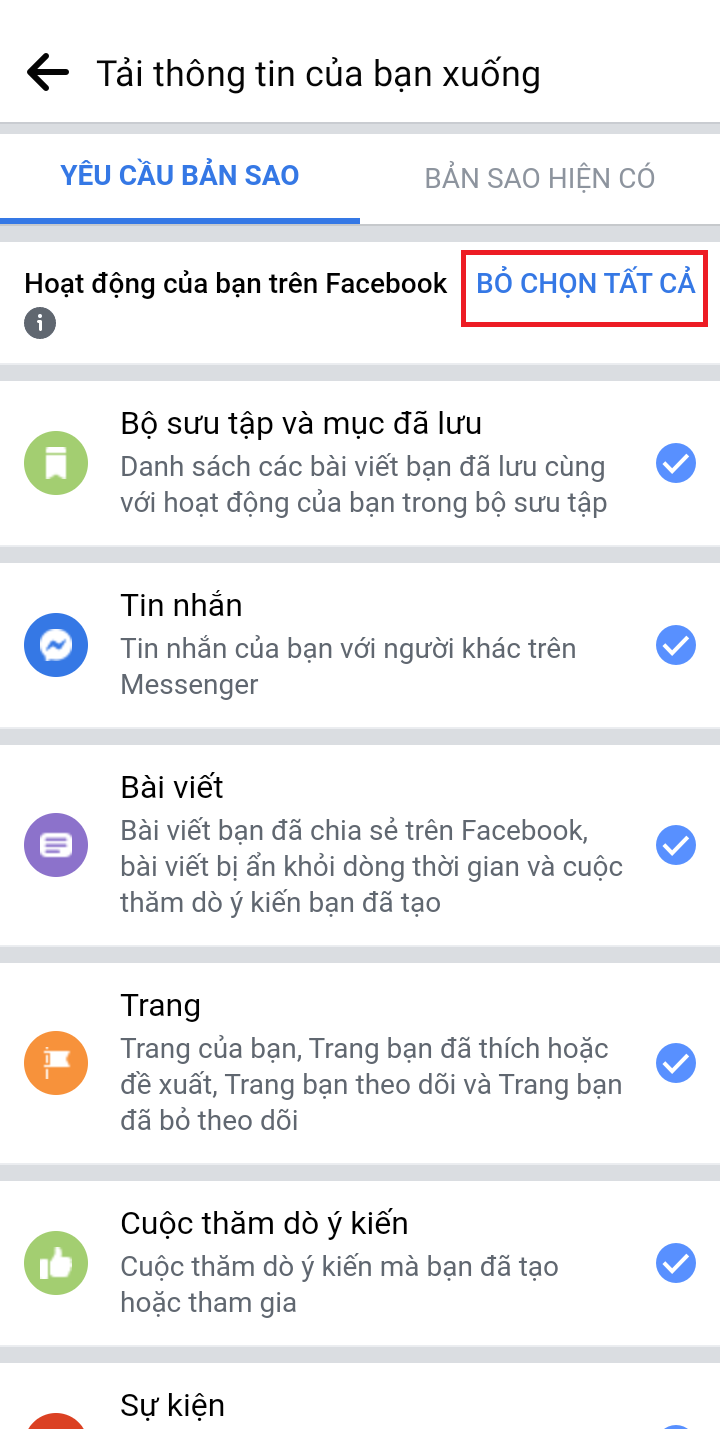Viewport: 720px width, 1429px height.
Task: Uncheck the Tin nhắn checkbox
Action: click(676, 645)
